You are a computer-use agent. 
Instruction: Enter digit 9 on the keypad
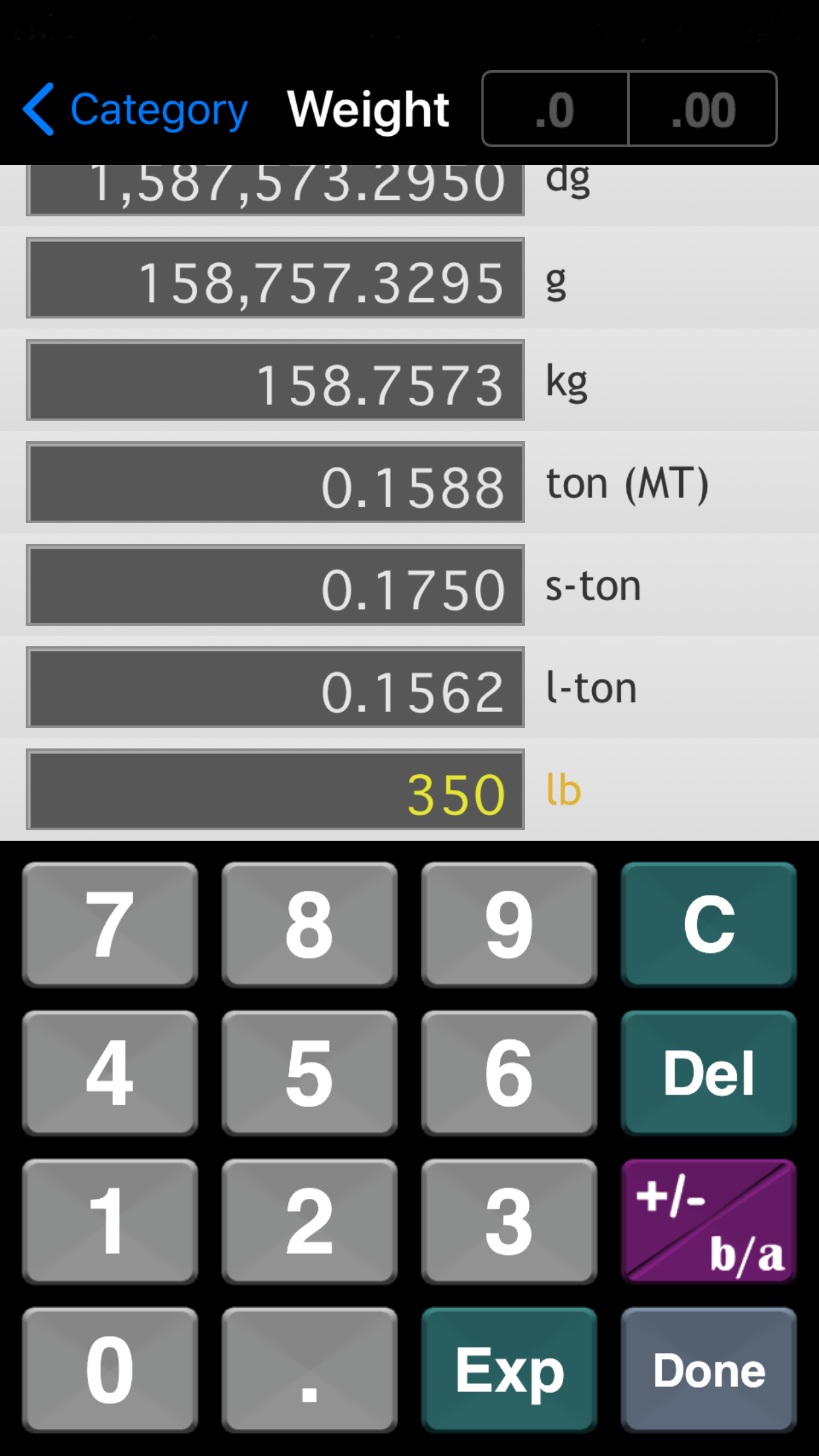pos(509,925)
